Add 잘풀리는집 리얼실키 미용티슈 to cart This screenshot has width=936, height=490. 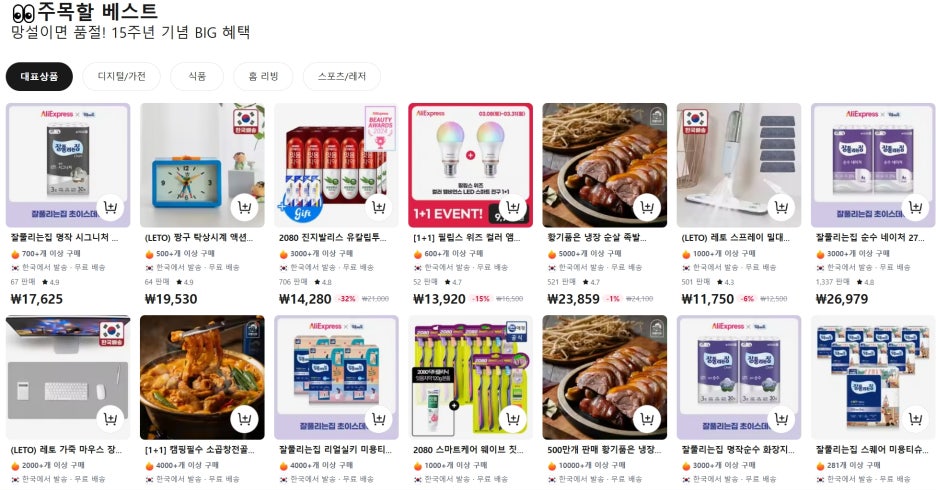(379, 420)
